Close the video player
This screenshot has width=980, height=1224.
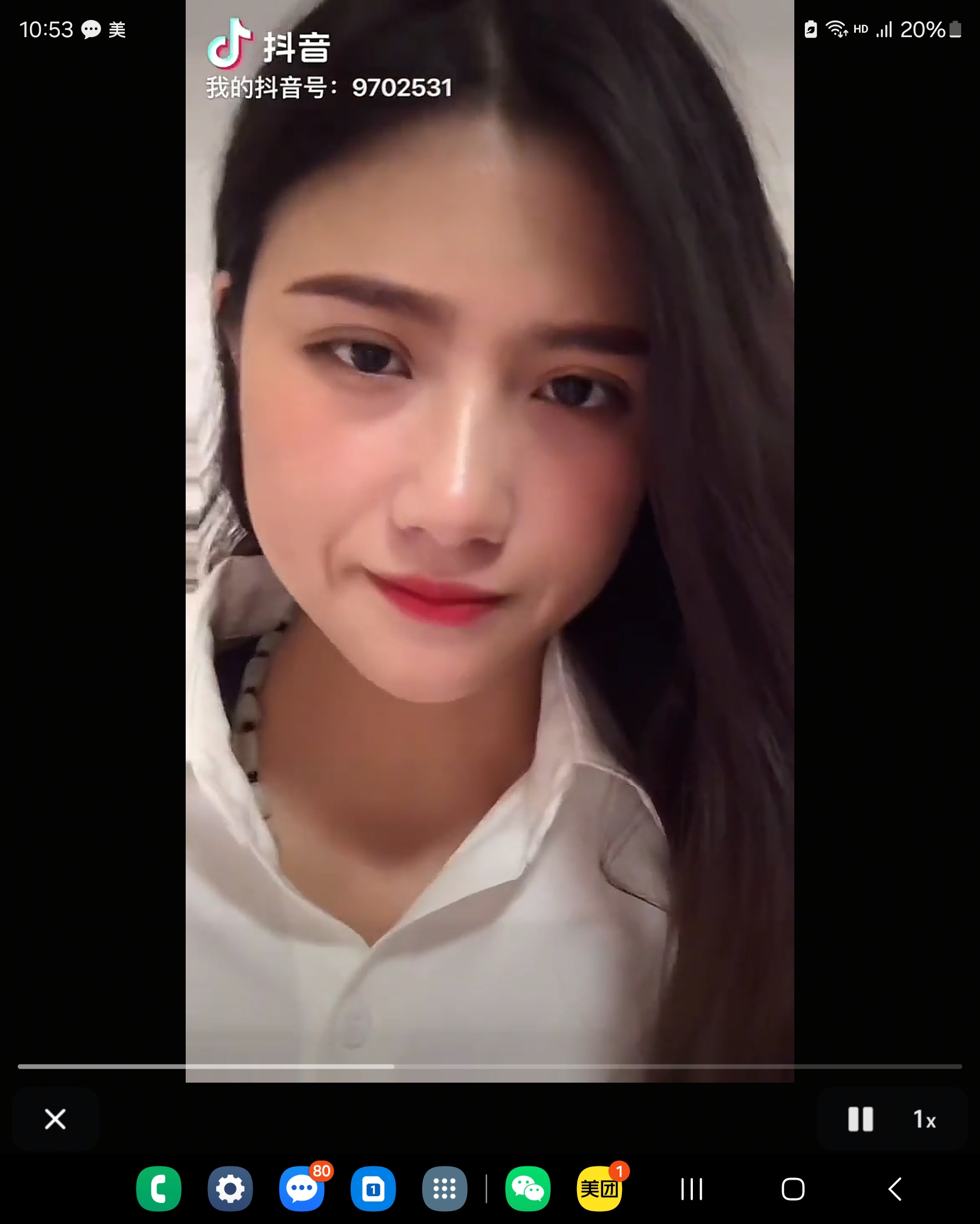tap(55, 1120)
